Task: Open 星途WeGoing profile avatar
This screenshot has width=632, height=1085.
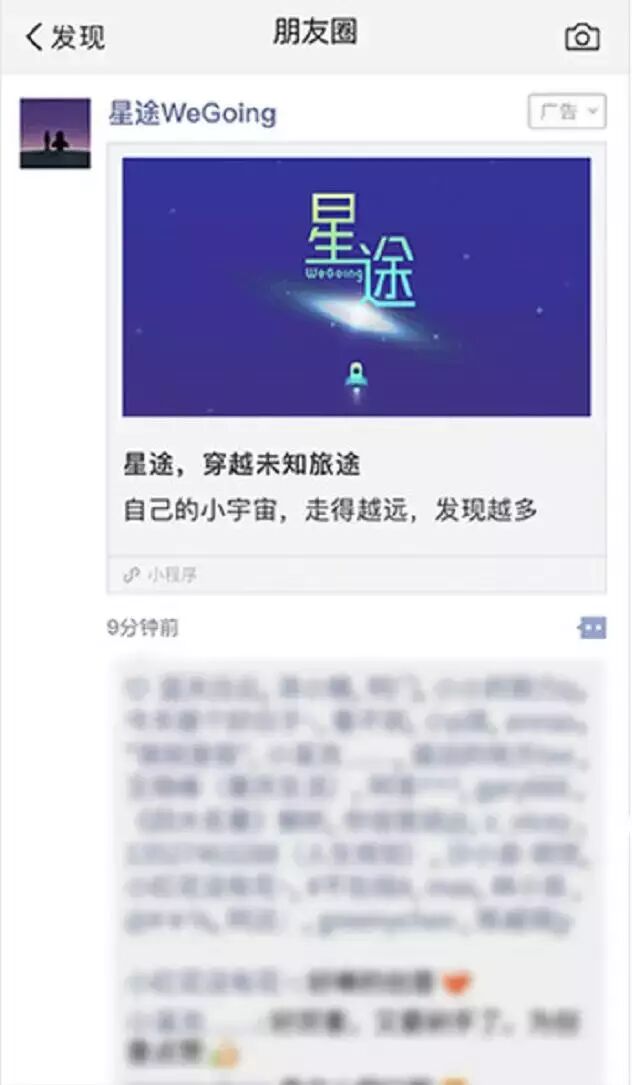Action: 55,133
